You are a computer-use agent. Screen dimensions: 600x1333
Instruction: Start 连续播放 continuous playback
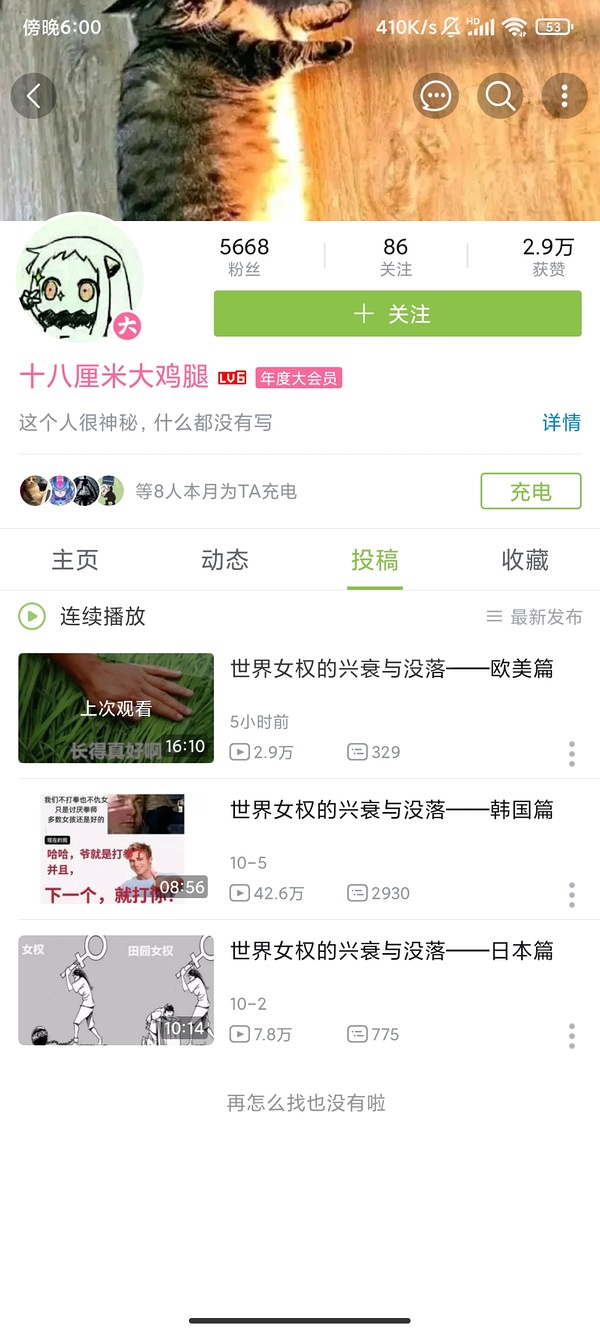(x=83, y=617)
